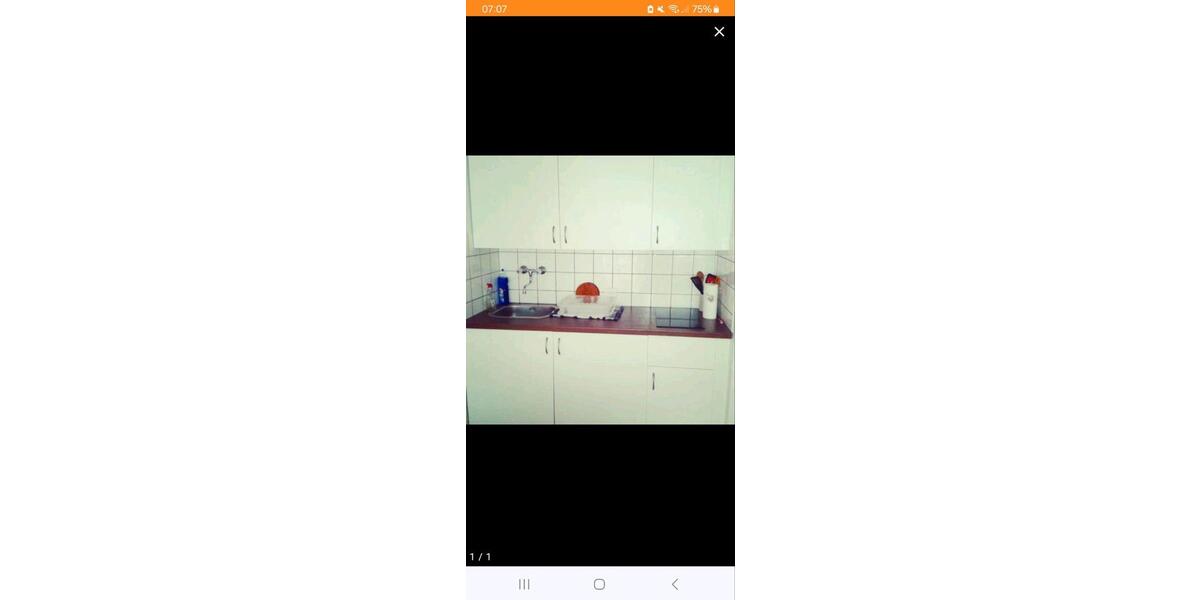Close the full-screen photo viewer

pos(718,32)
